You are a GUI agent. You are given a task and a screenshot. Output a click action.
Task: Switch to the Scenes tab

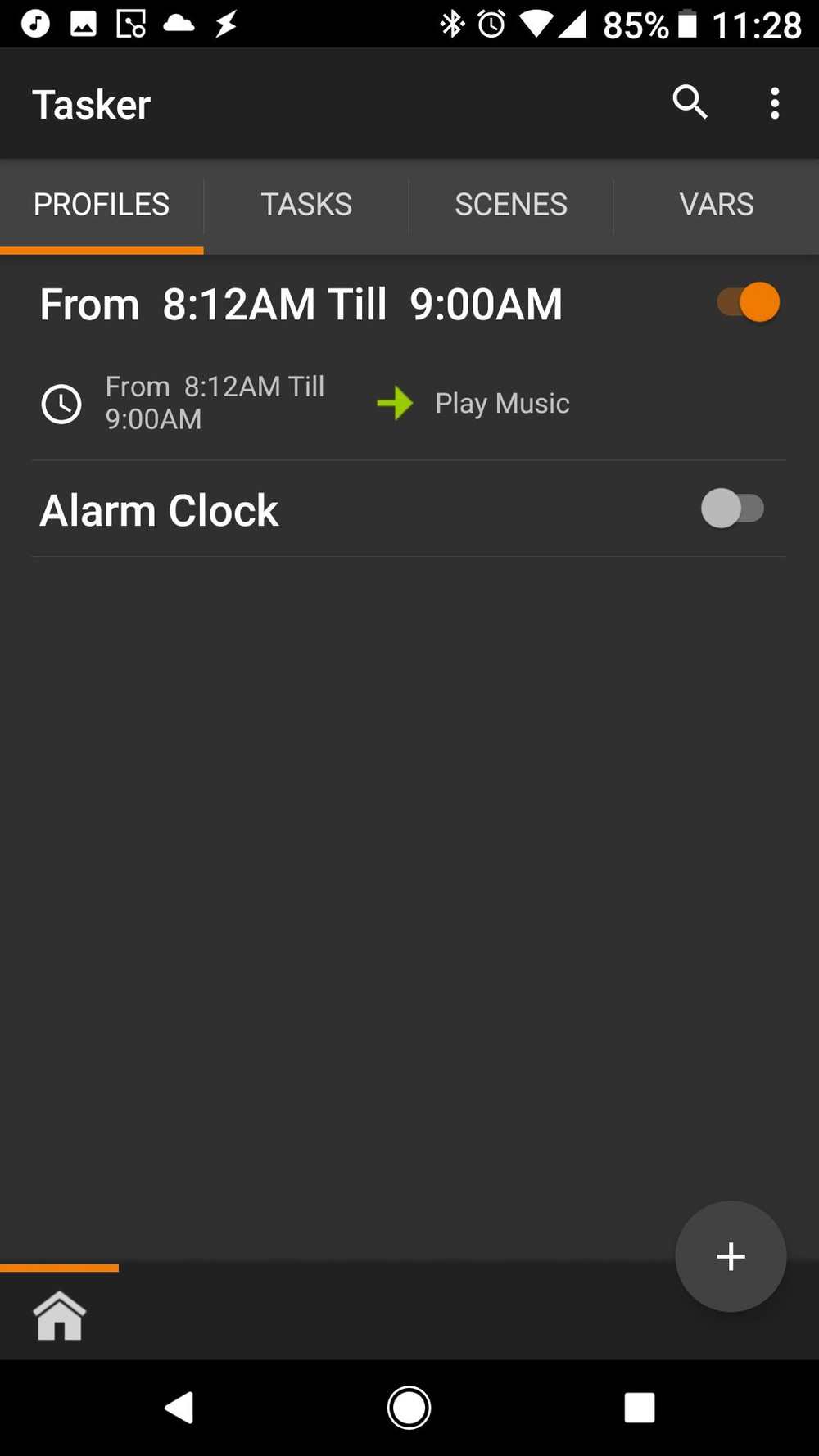511,205
